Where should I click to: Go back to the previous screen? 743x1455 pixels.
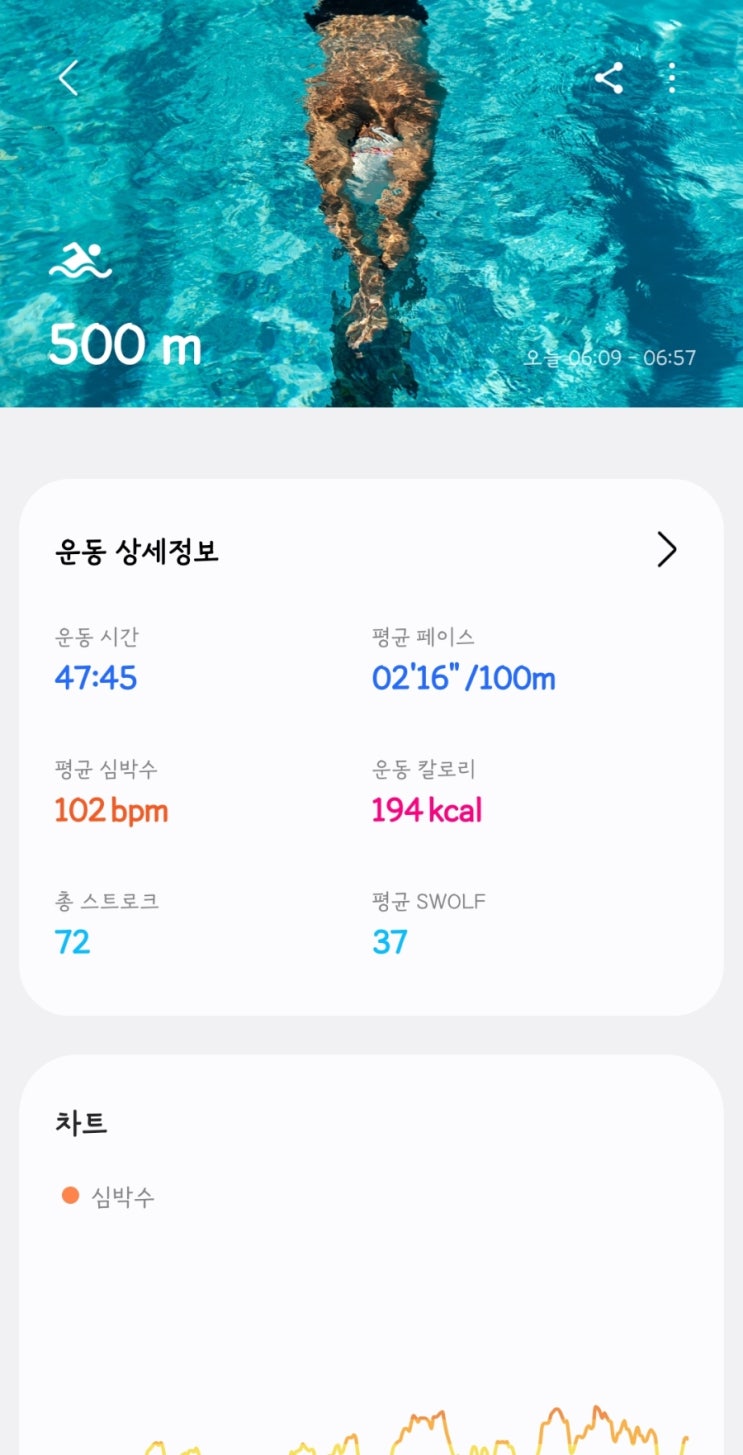click(68, 78)
